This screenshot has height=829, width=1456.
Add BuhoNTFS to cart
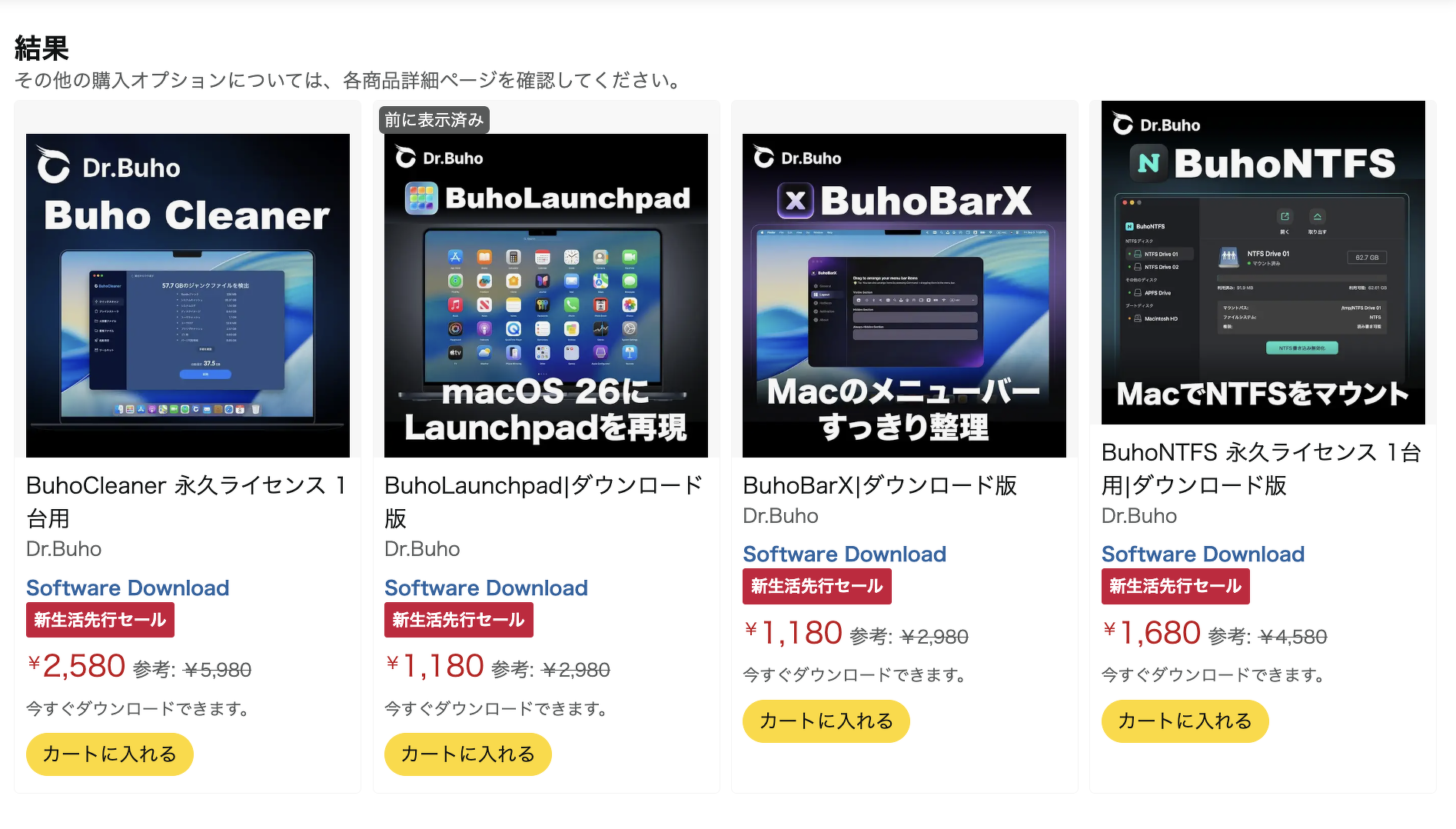[x=1184, y=721]
